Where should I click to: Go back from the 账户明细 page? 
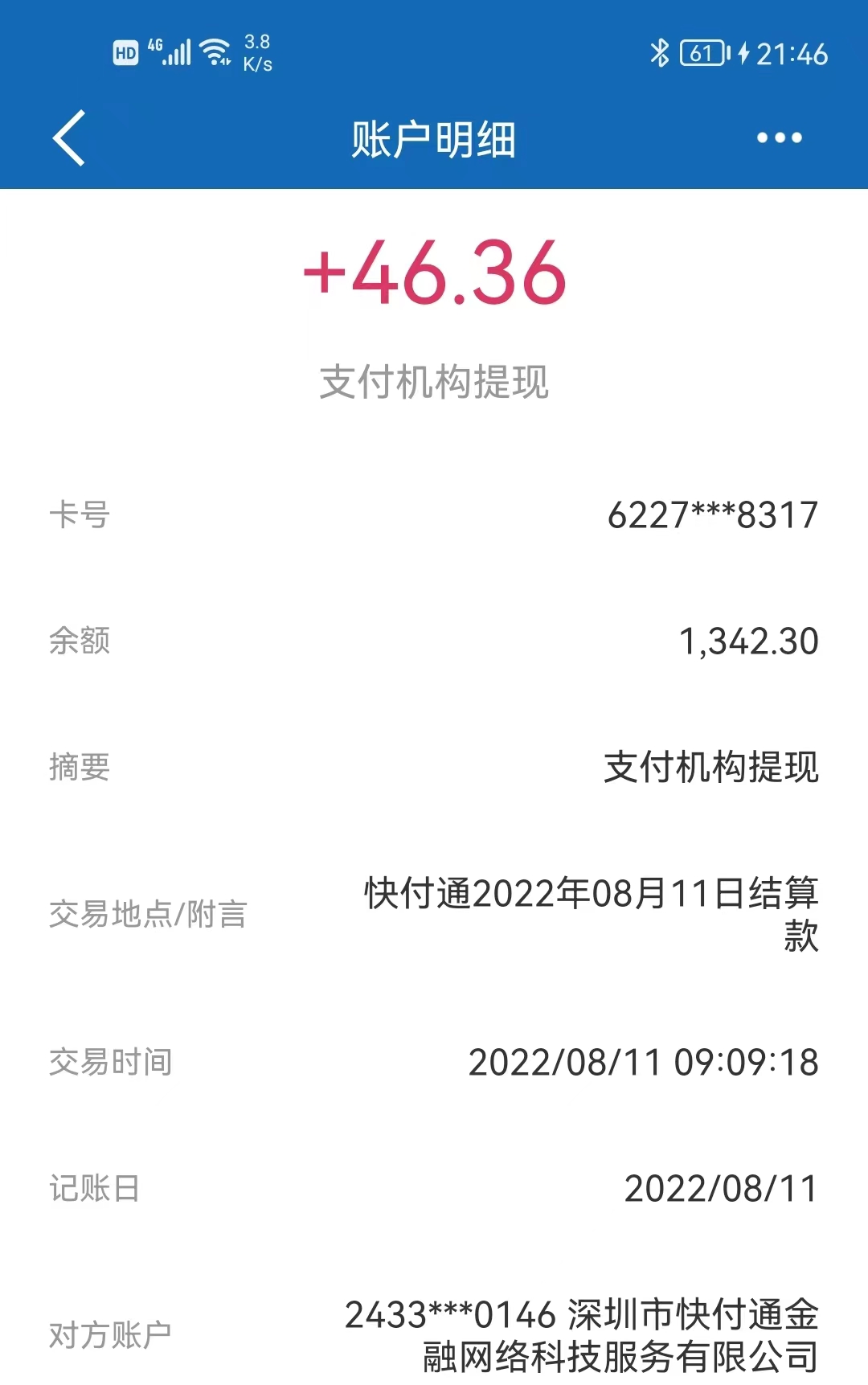[x=69, y=138]
